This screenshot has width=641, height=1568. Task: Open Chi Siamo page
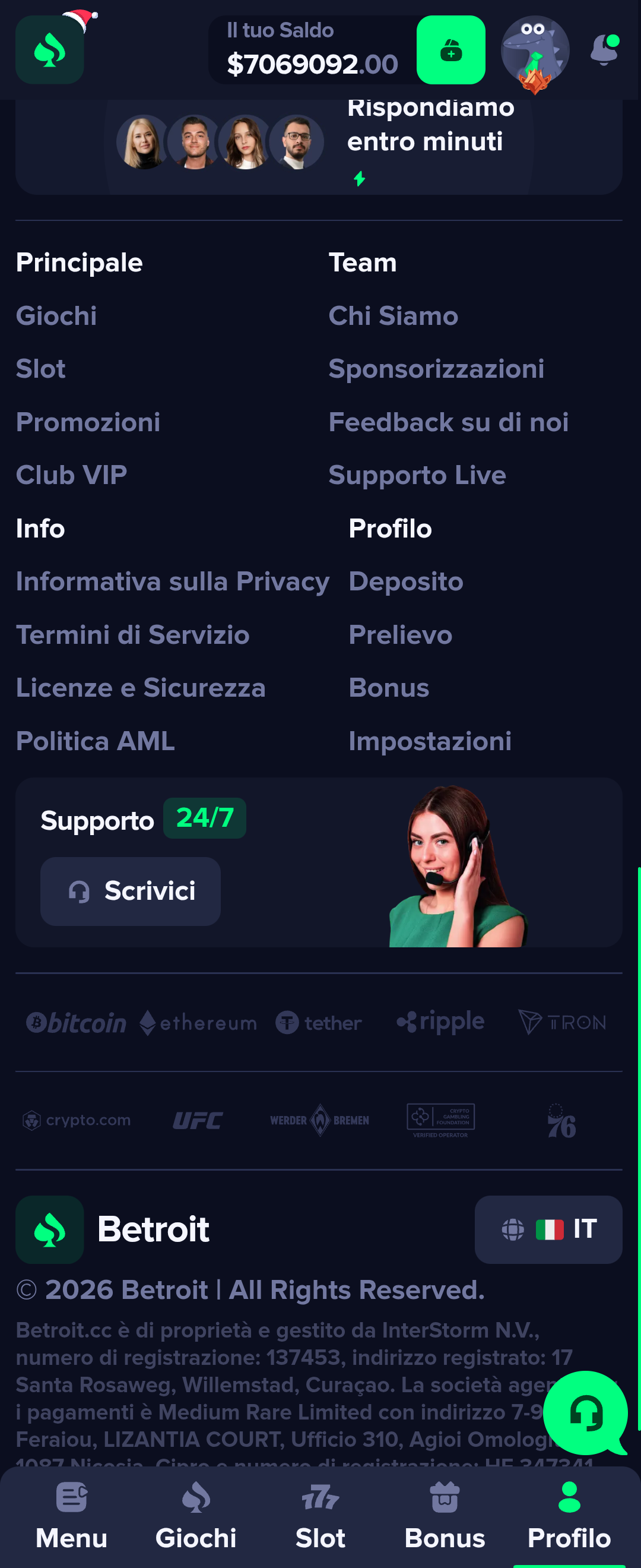pyautogui.click(x=393, y=316)
